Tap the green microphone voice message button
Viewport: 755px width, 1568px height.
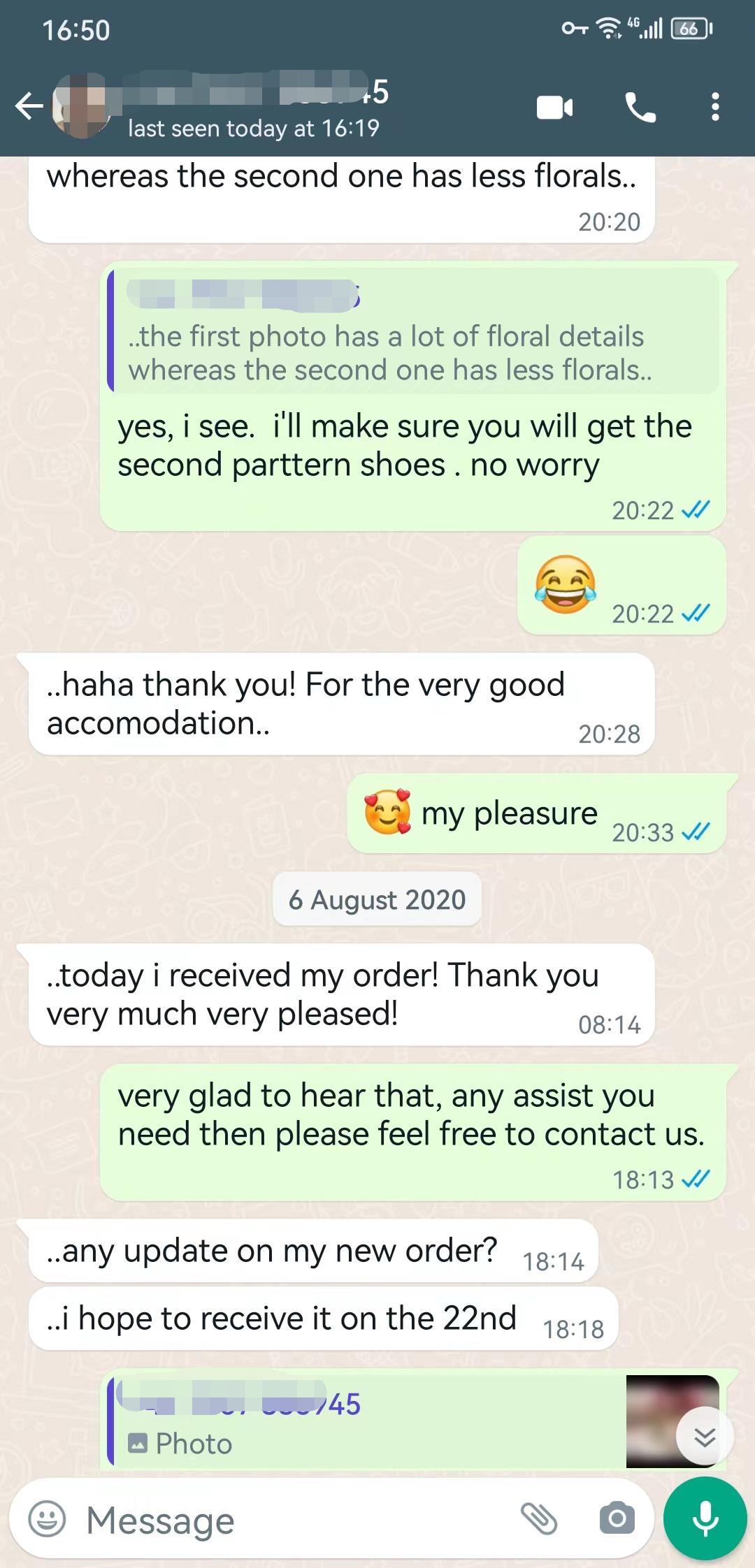click(705, 1518)
